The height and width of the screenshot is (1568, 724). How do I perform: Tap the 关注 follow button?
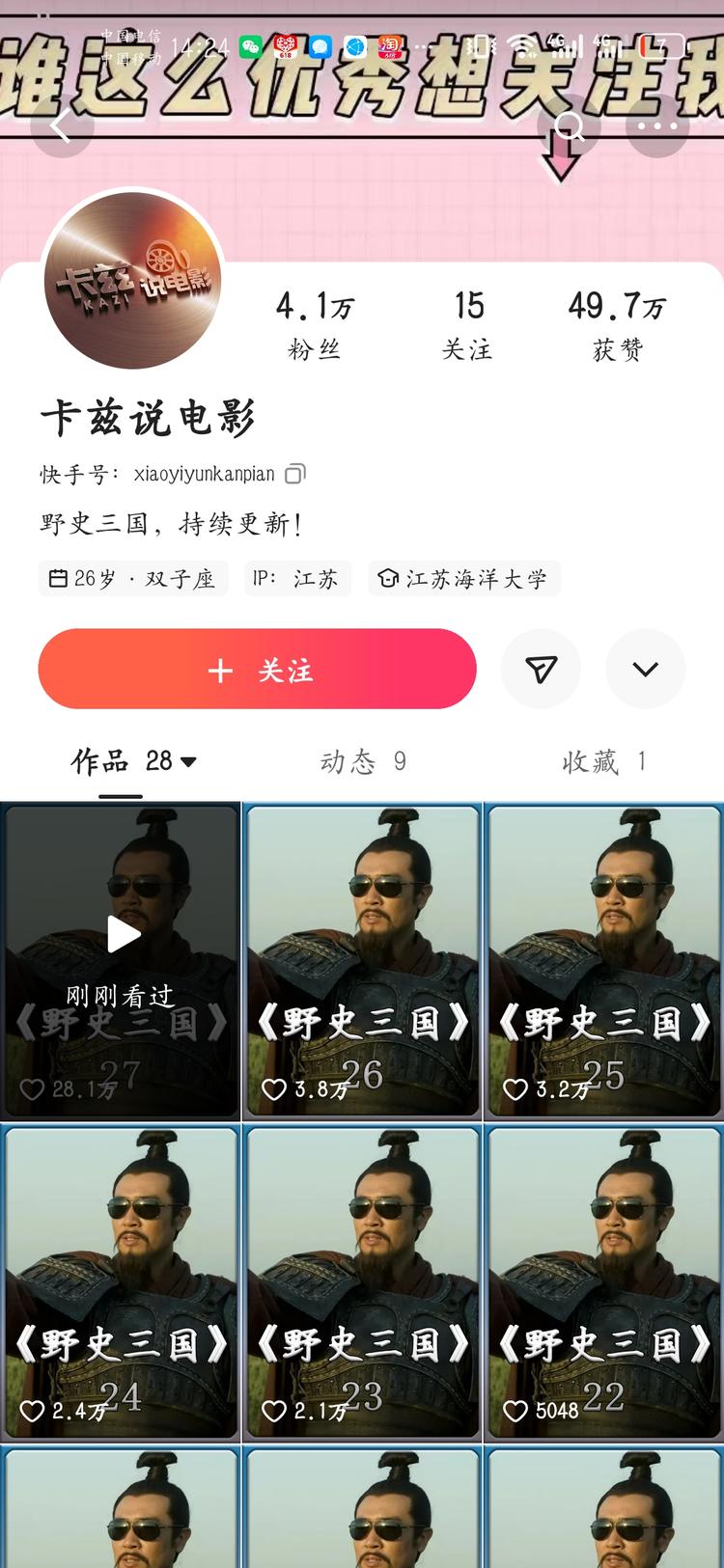coord(256,669)
